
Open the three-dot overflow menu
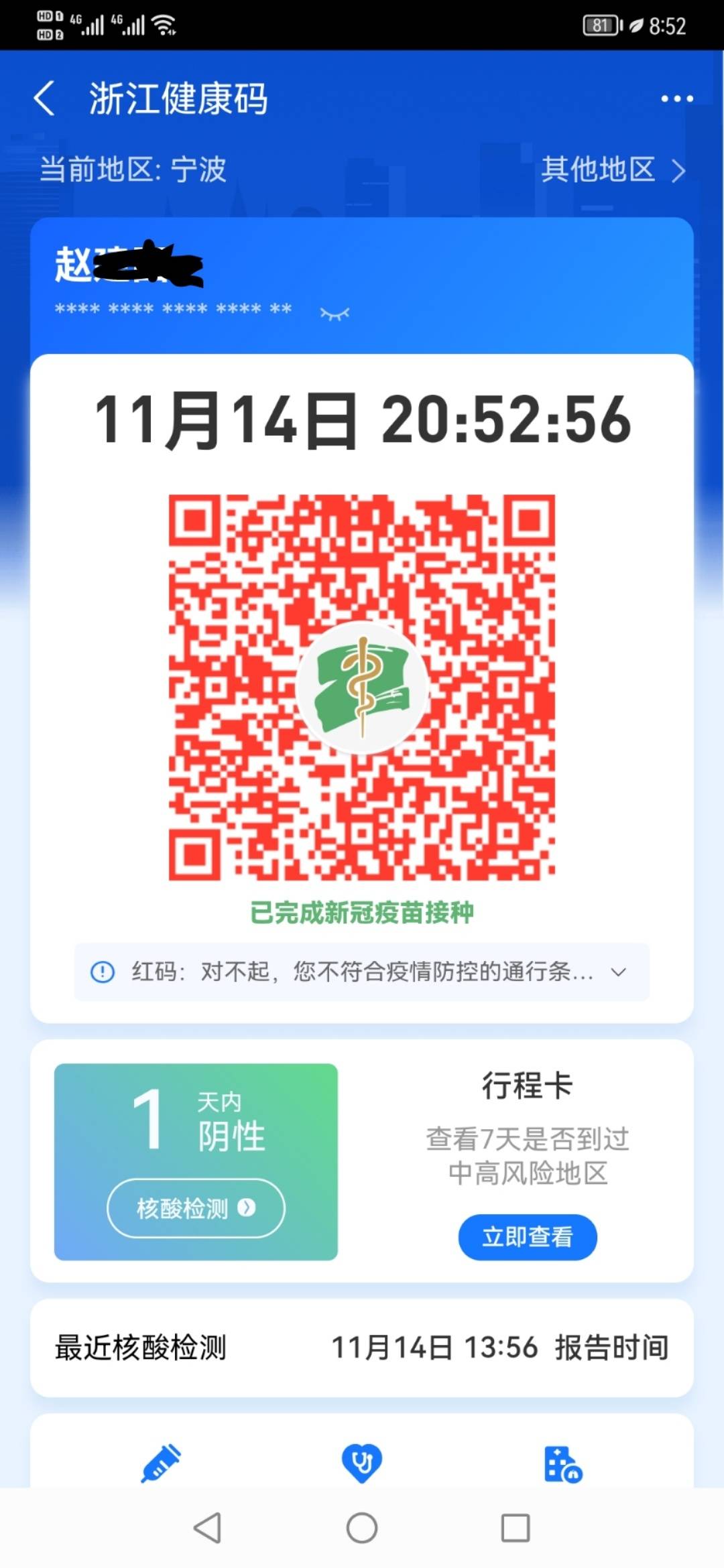[676, 99]
